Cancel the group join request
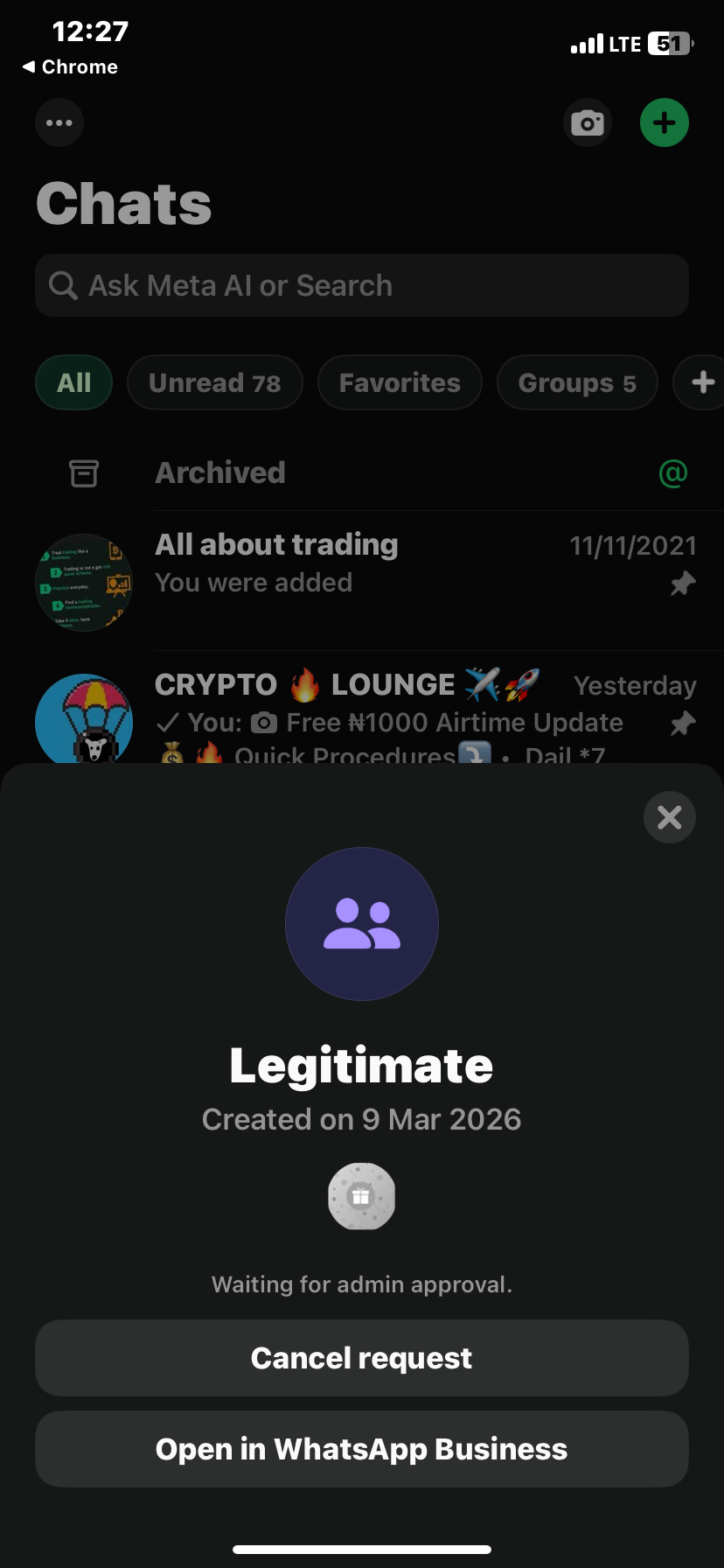This screenshot has width=724, height=1568. [x=362, y=1358]
